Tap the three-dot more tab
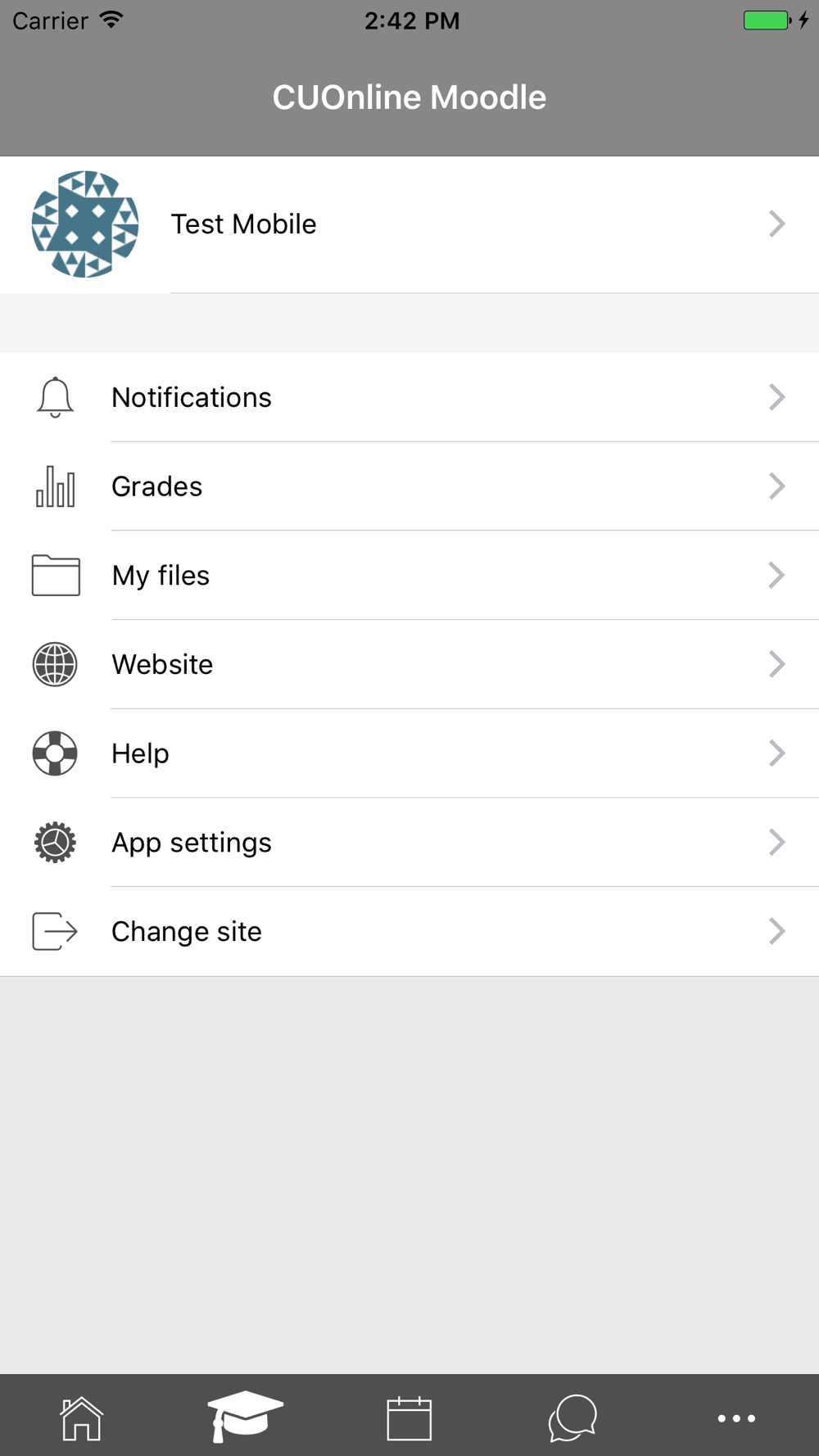 [x=737, y=1418]
